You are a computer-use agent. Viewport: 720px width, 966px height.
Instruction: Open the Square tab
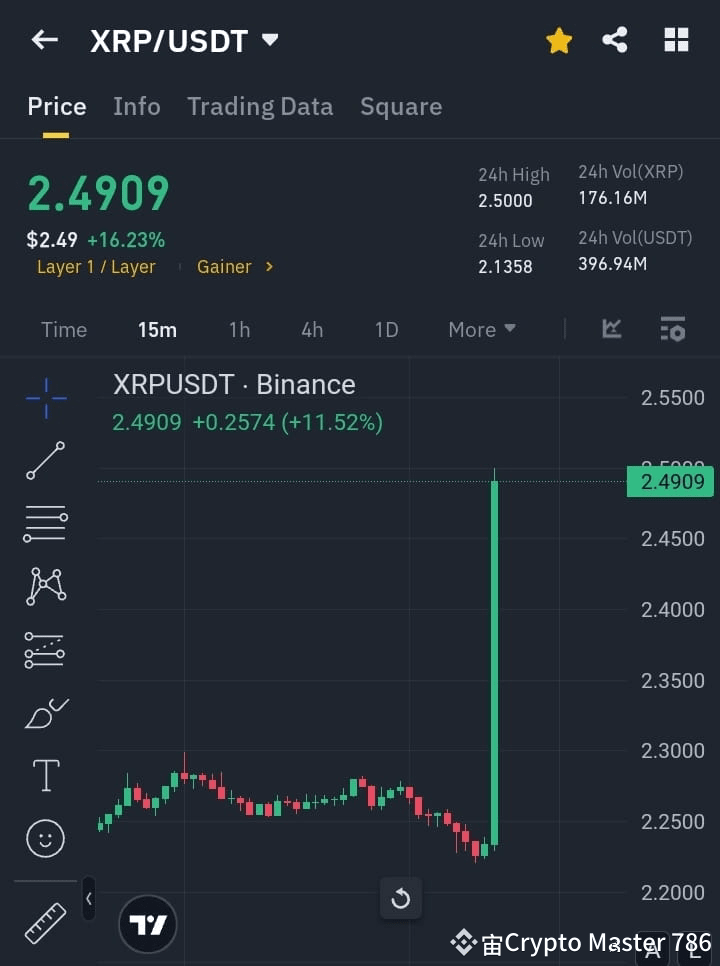401,107
